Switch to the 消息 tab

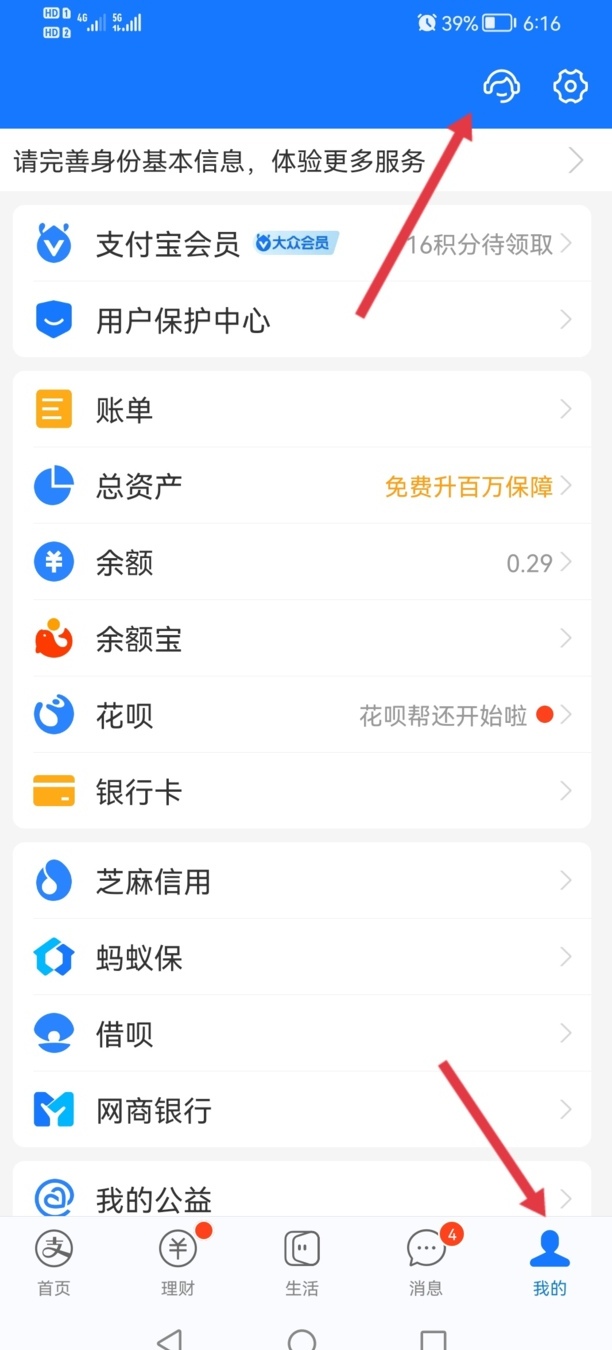tap(426, 1262)
